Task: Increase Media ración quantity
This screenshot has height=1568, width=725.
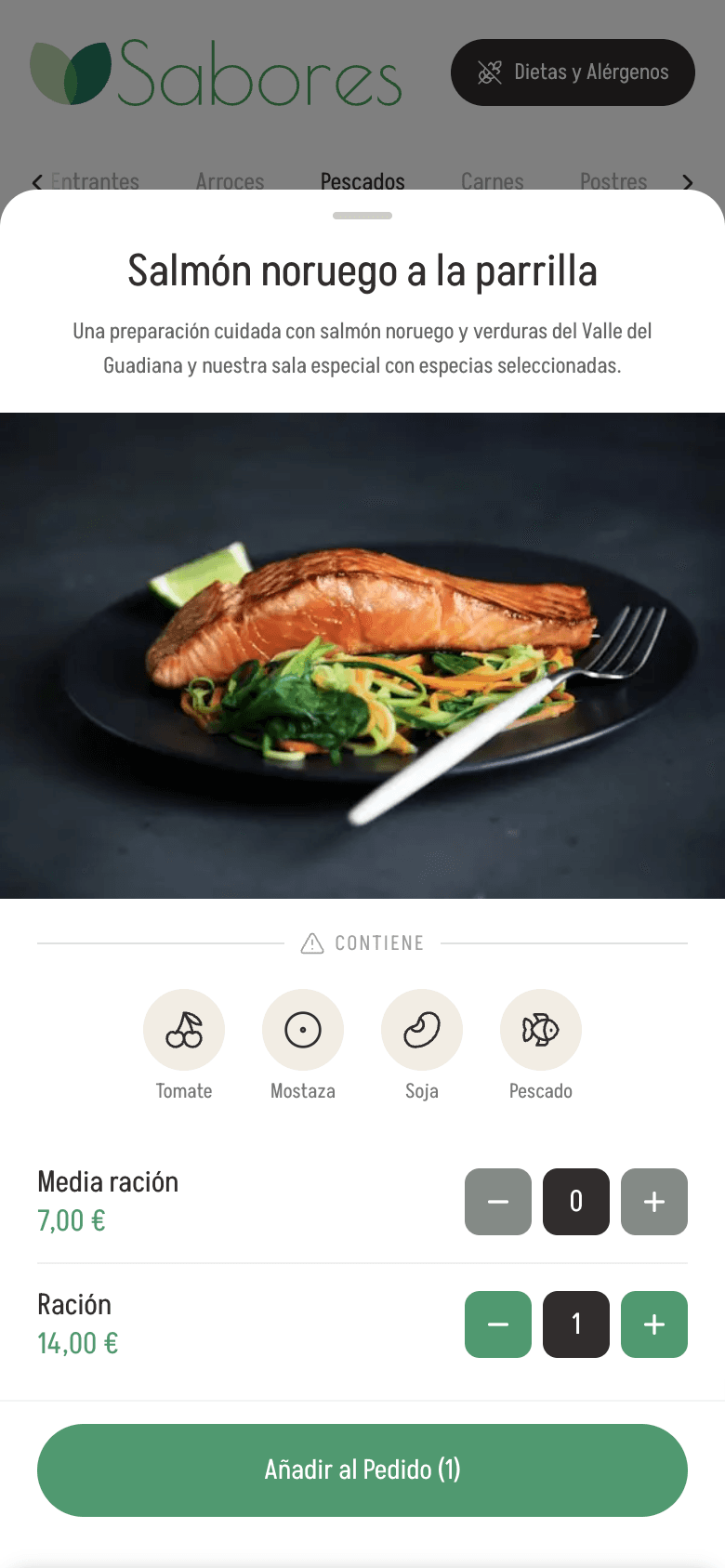Action: click(x=654, y=1202)
